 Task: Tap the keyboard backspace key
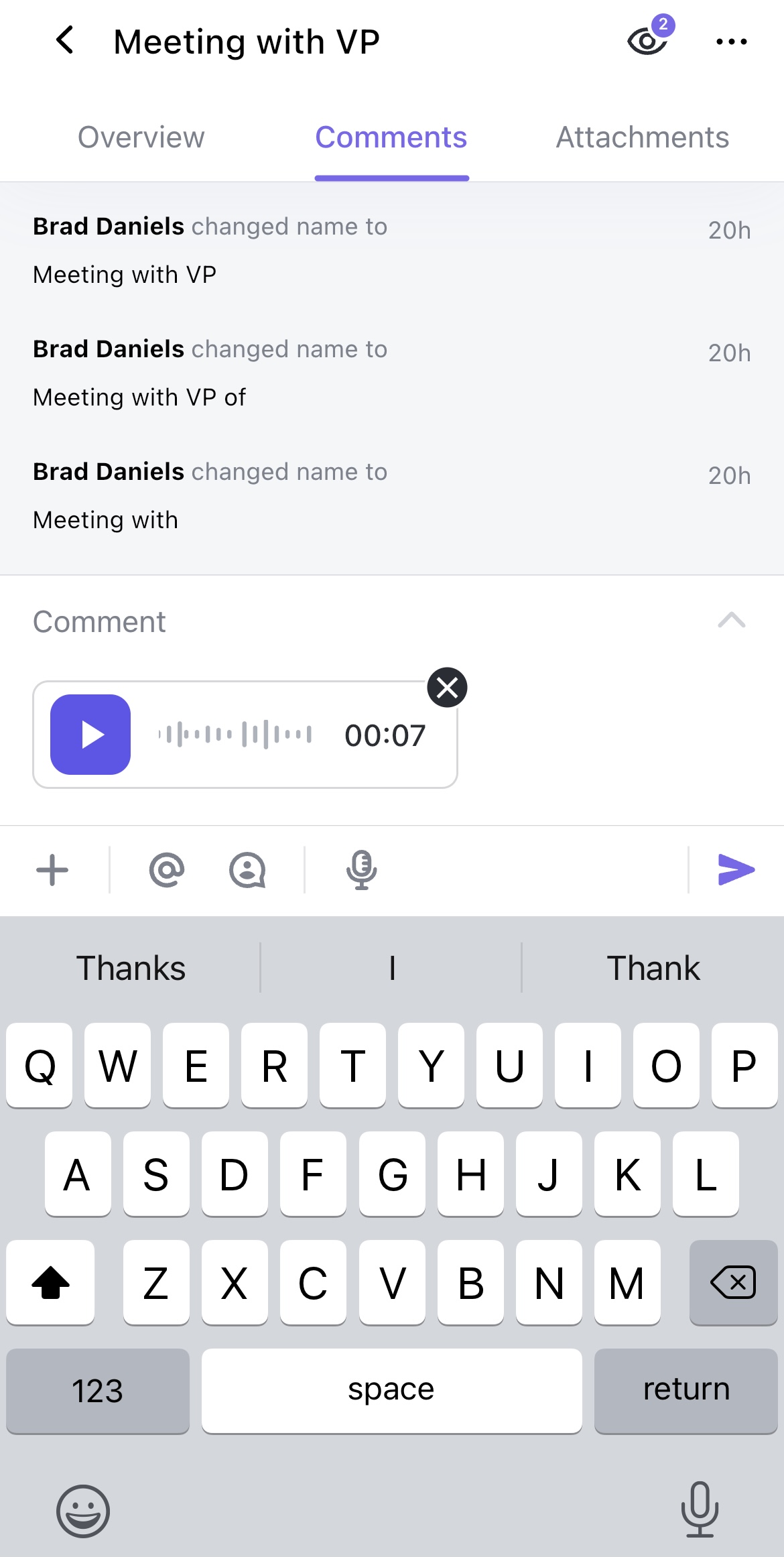pyautogui.click(x=732, y=1282)
